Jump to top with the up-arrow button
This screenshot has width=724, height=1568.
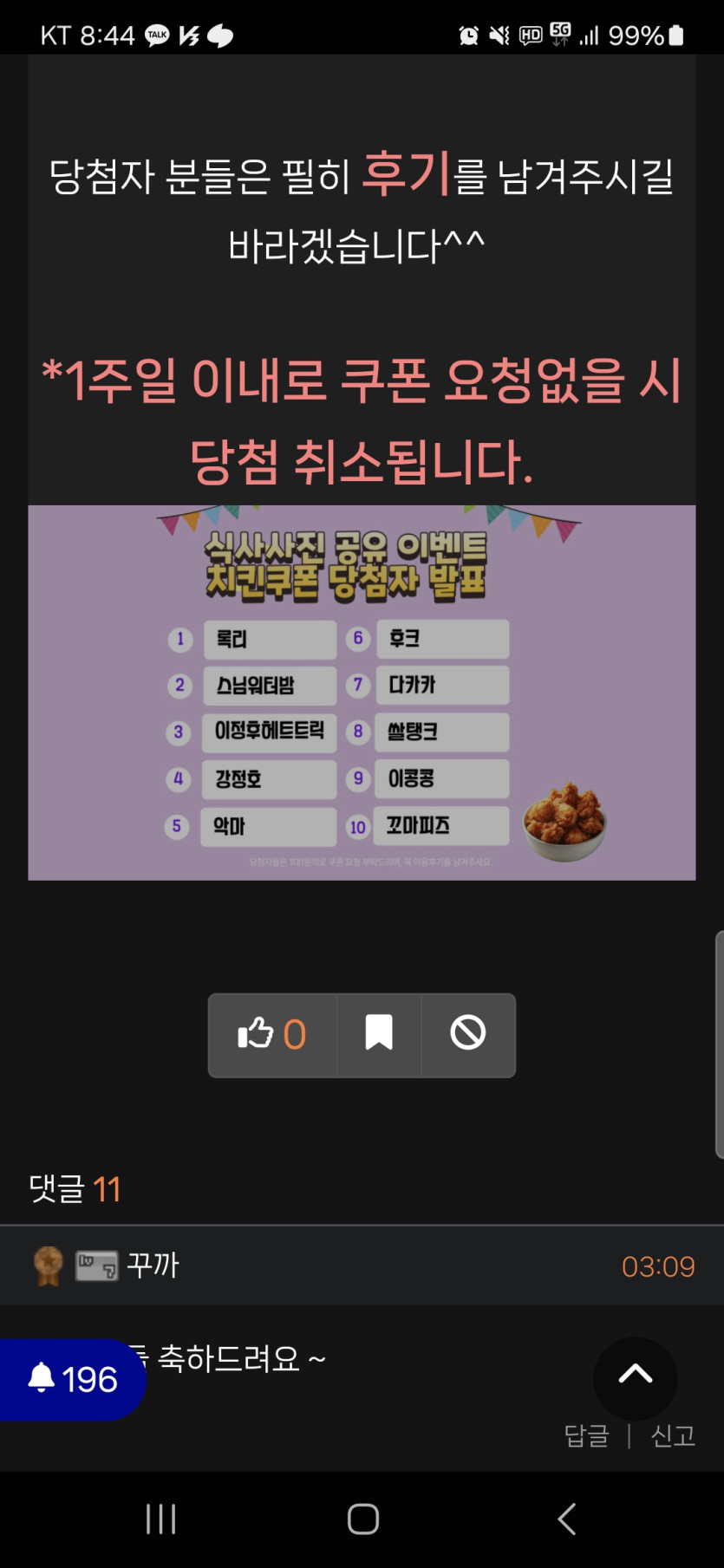click(x=636, y=1377)
